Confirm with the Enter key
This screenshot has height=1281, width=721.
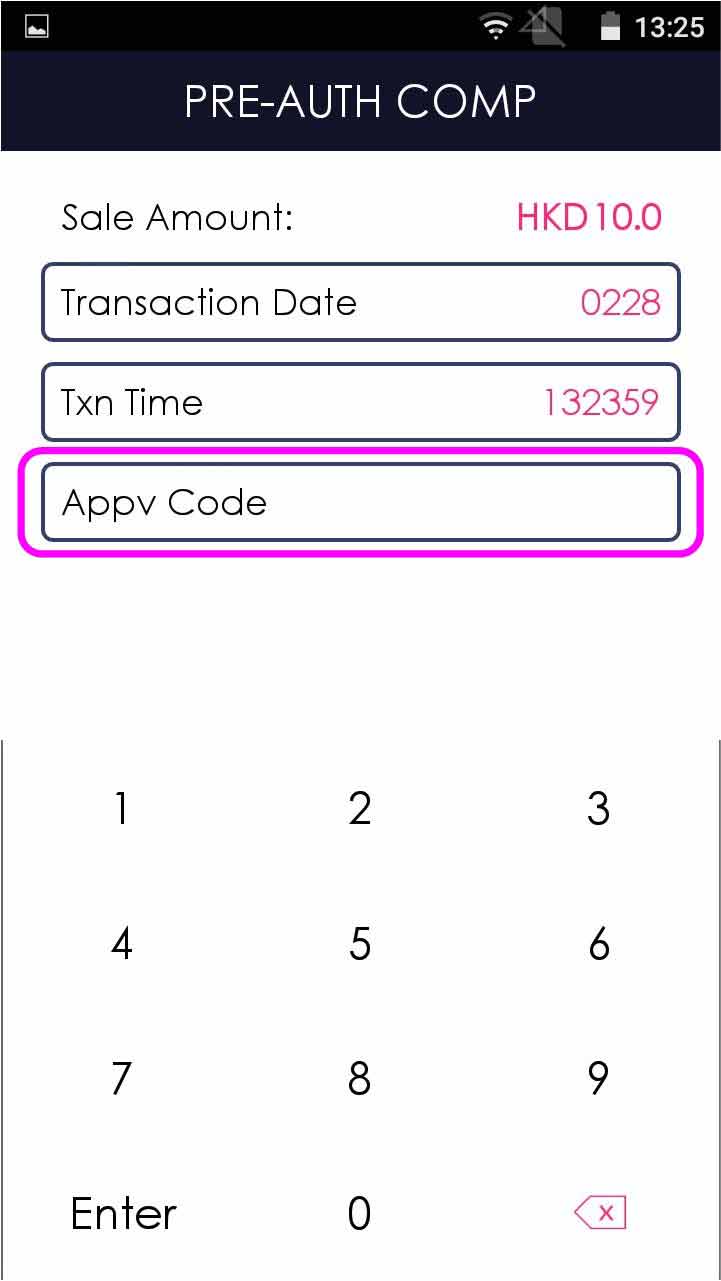[123, 1213]
